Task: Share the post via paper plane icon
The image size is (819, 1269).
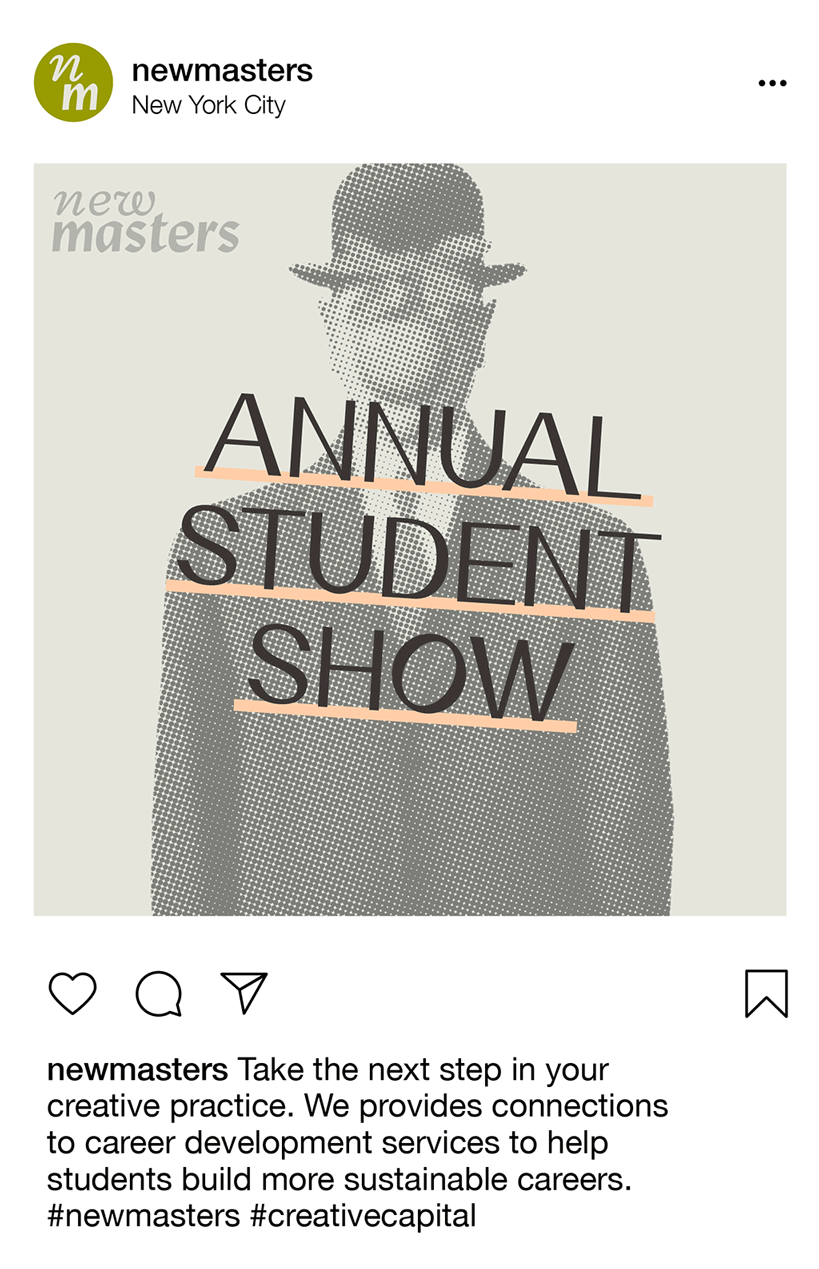Action: tap(244, 993)
